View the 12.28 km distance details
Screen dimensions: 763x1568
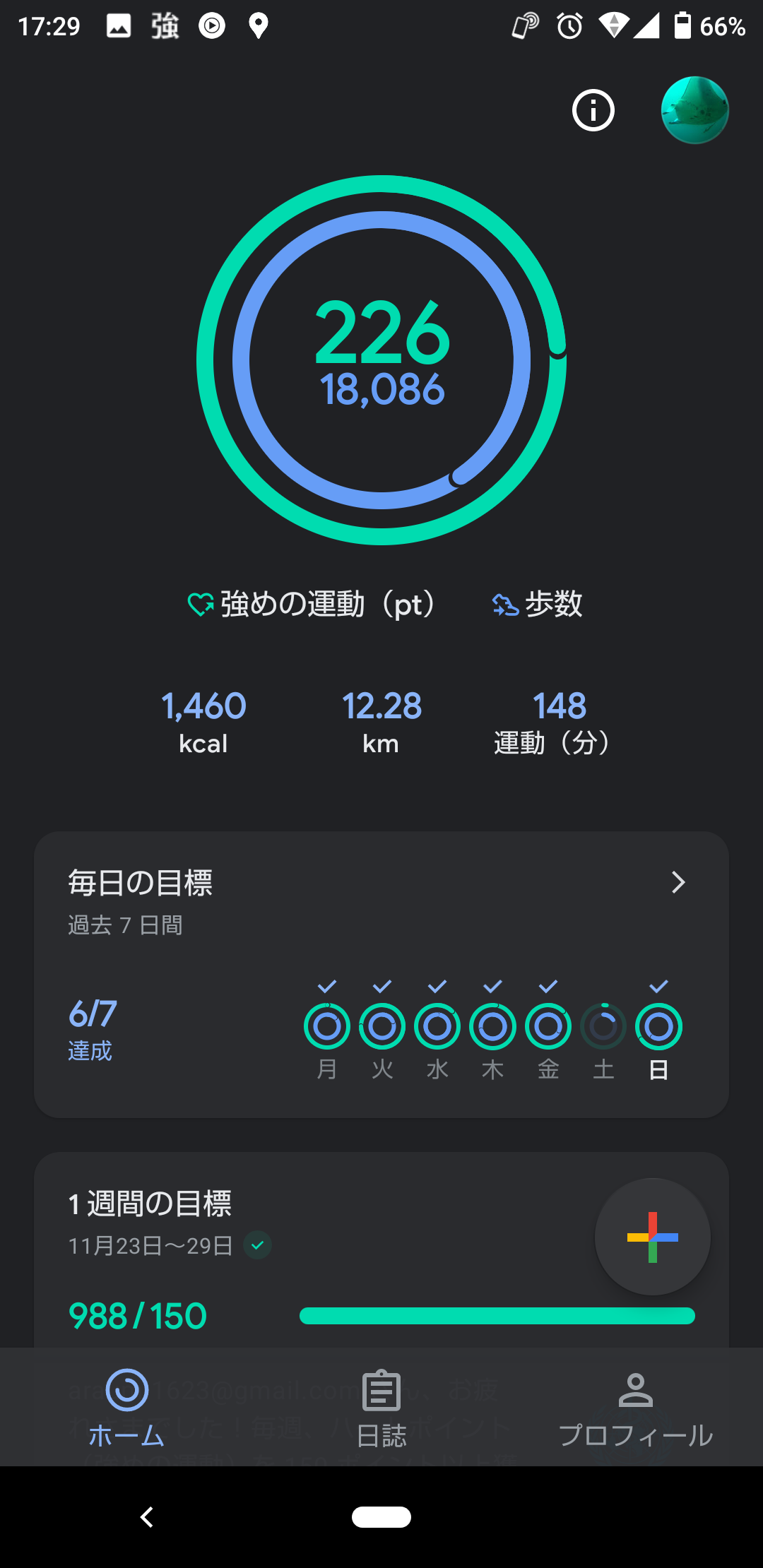[381, 722]
